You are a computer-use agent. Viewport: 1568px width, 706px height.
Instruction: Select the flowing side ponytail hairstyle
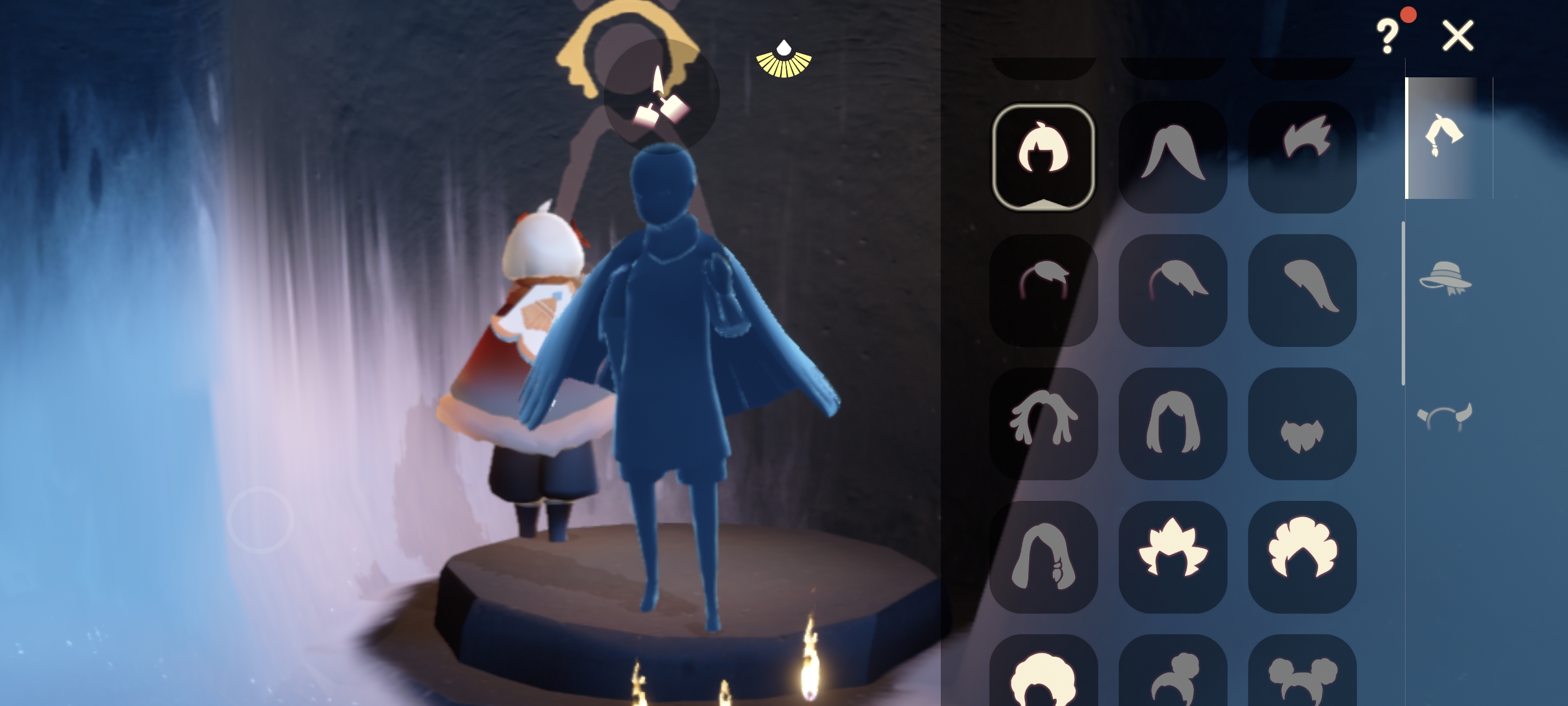[1302, 289]
